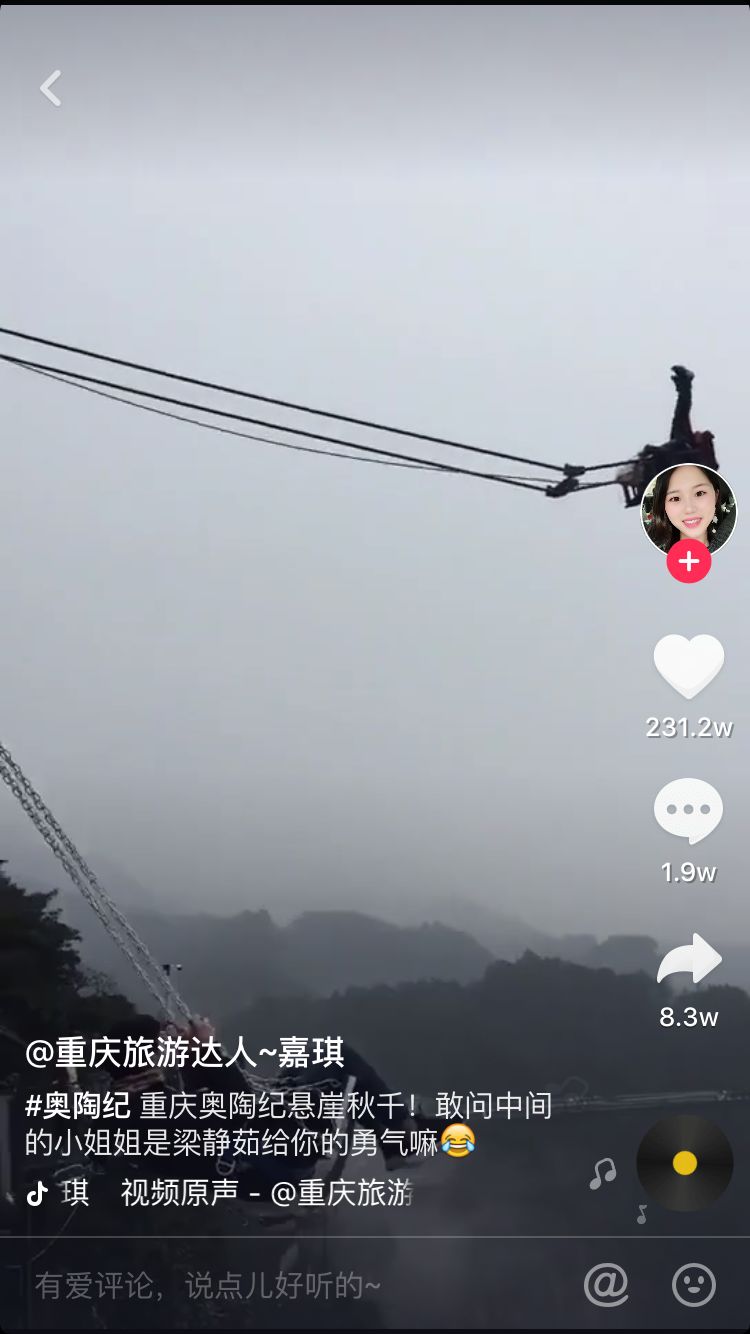Open the spinning music disc

point(685,1163)
